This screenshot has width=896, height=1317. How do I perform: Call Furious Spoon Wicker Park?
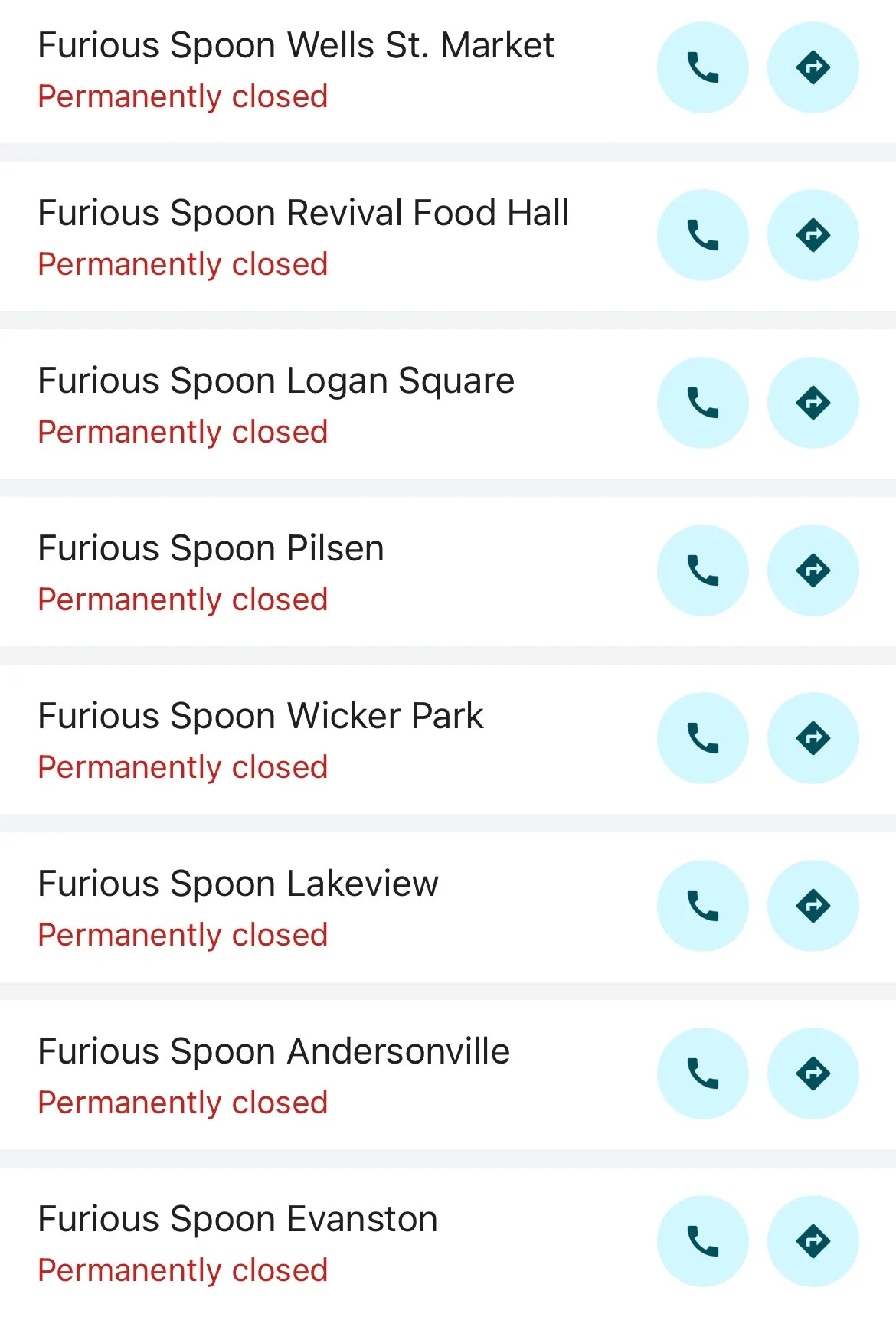tap(702, 738)
